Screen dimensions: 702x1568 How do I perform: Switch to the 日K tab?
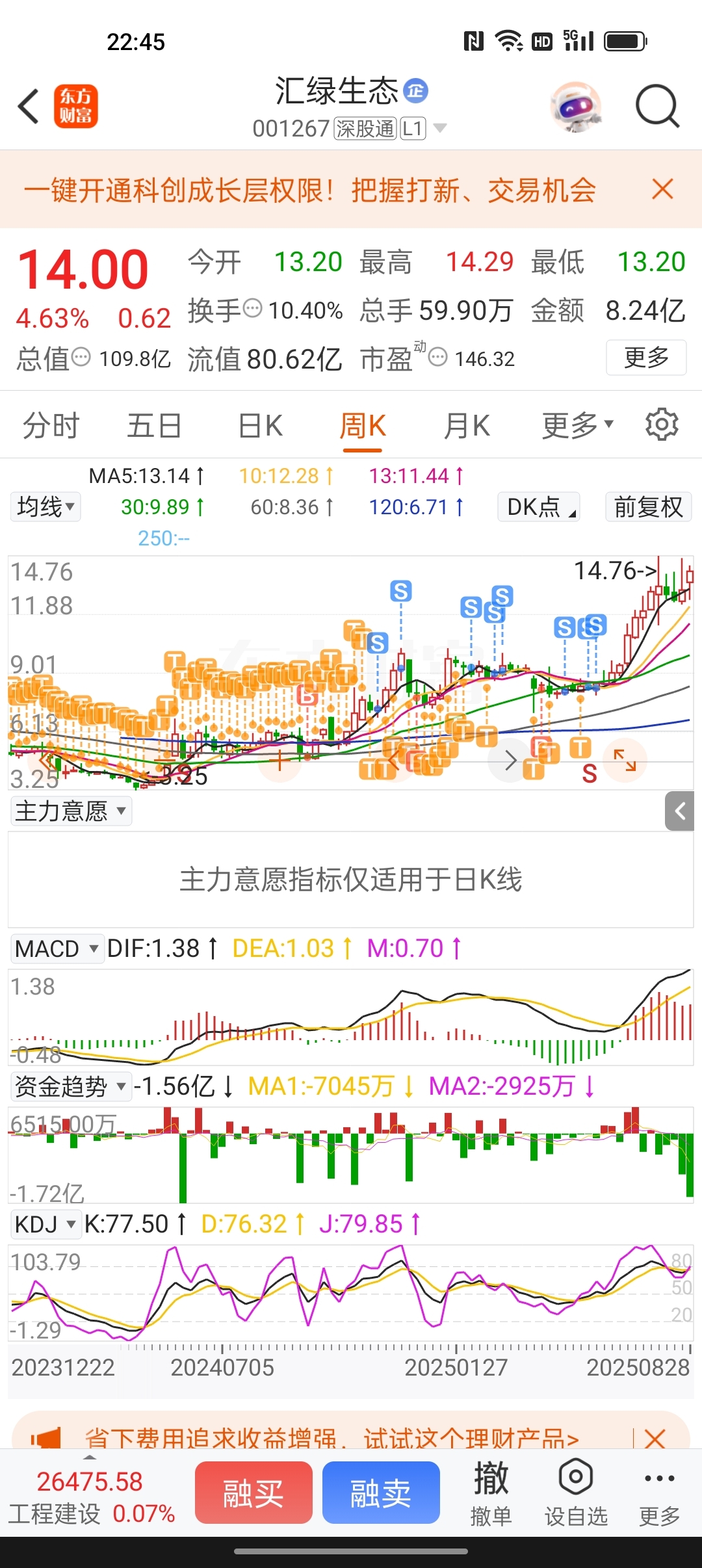tap(260, 426)
